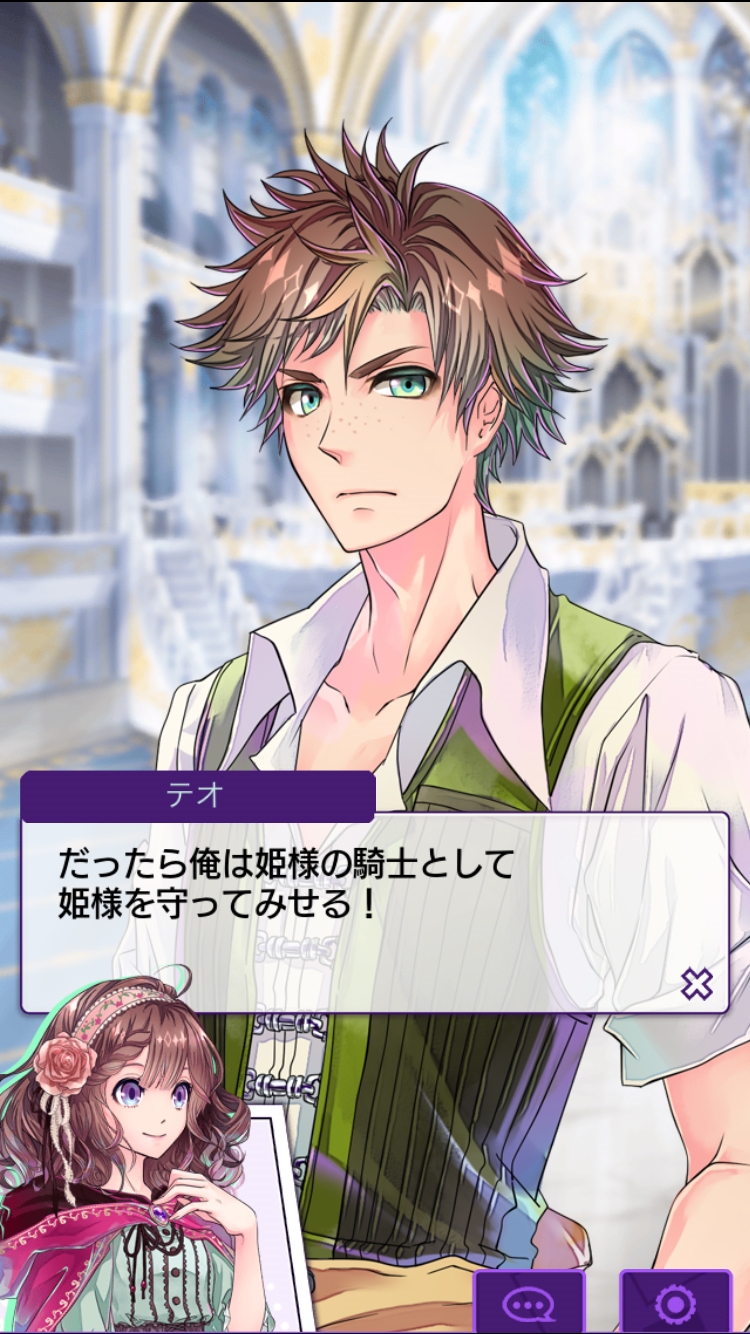750x1334 pixels.
Task: Open the settings gear button
Action: tap(675, 1302)
